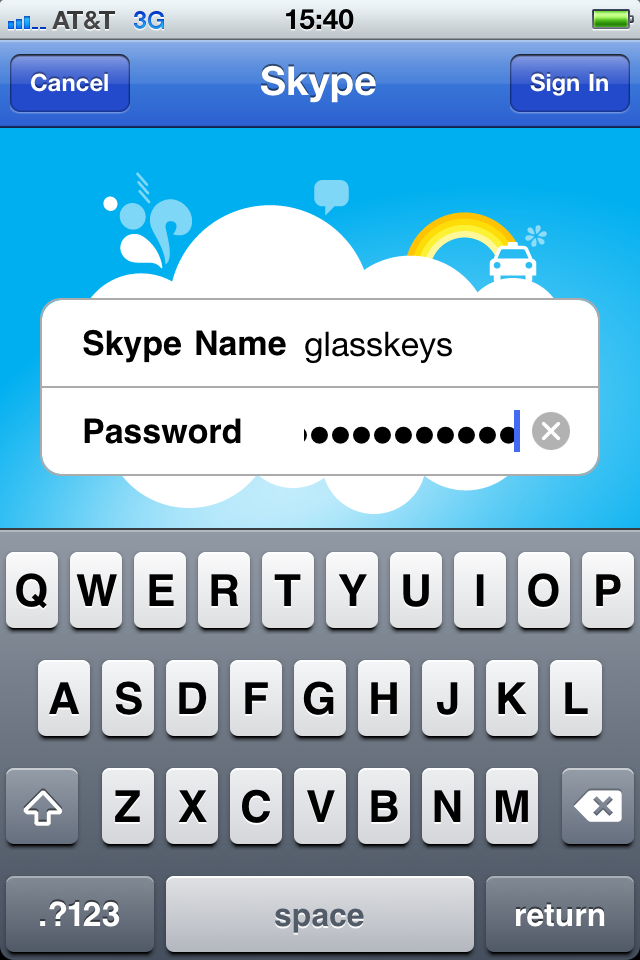Tap the return key

point(559,914)
